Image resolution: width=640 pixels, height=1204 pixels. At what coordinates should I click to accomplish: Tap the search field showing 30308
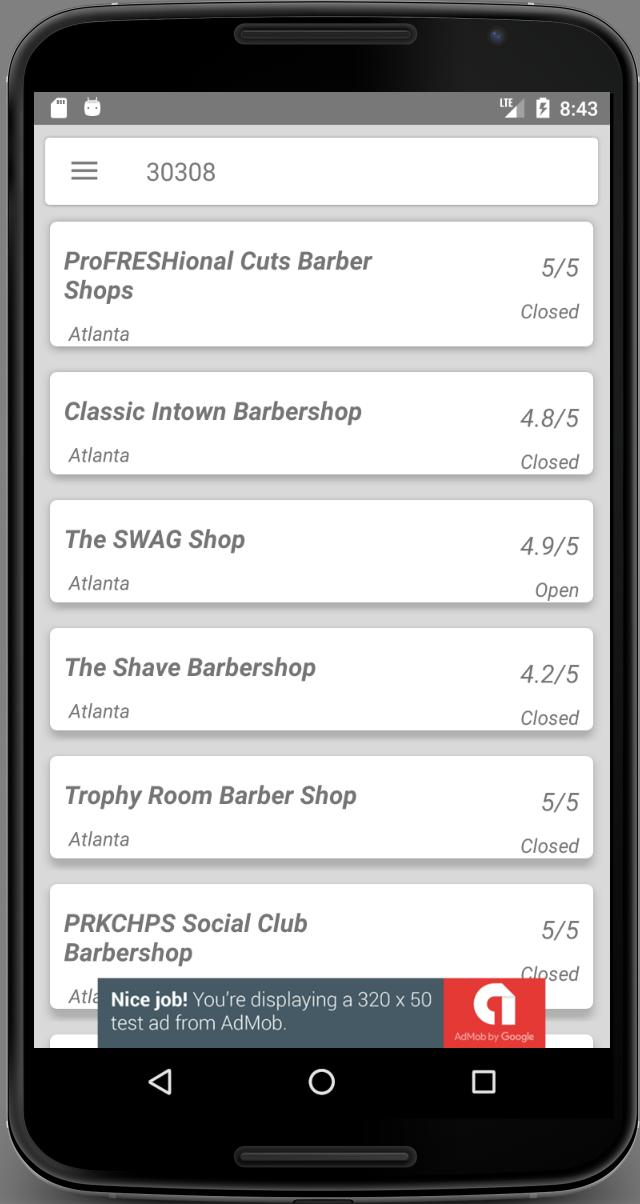(360, 172)
